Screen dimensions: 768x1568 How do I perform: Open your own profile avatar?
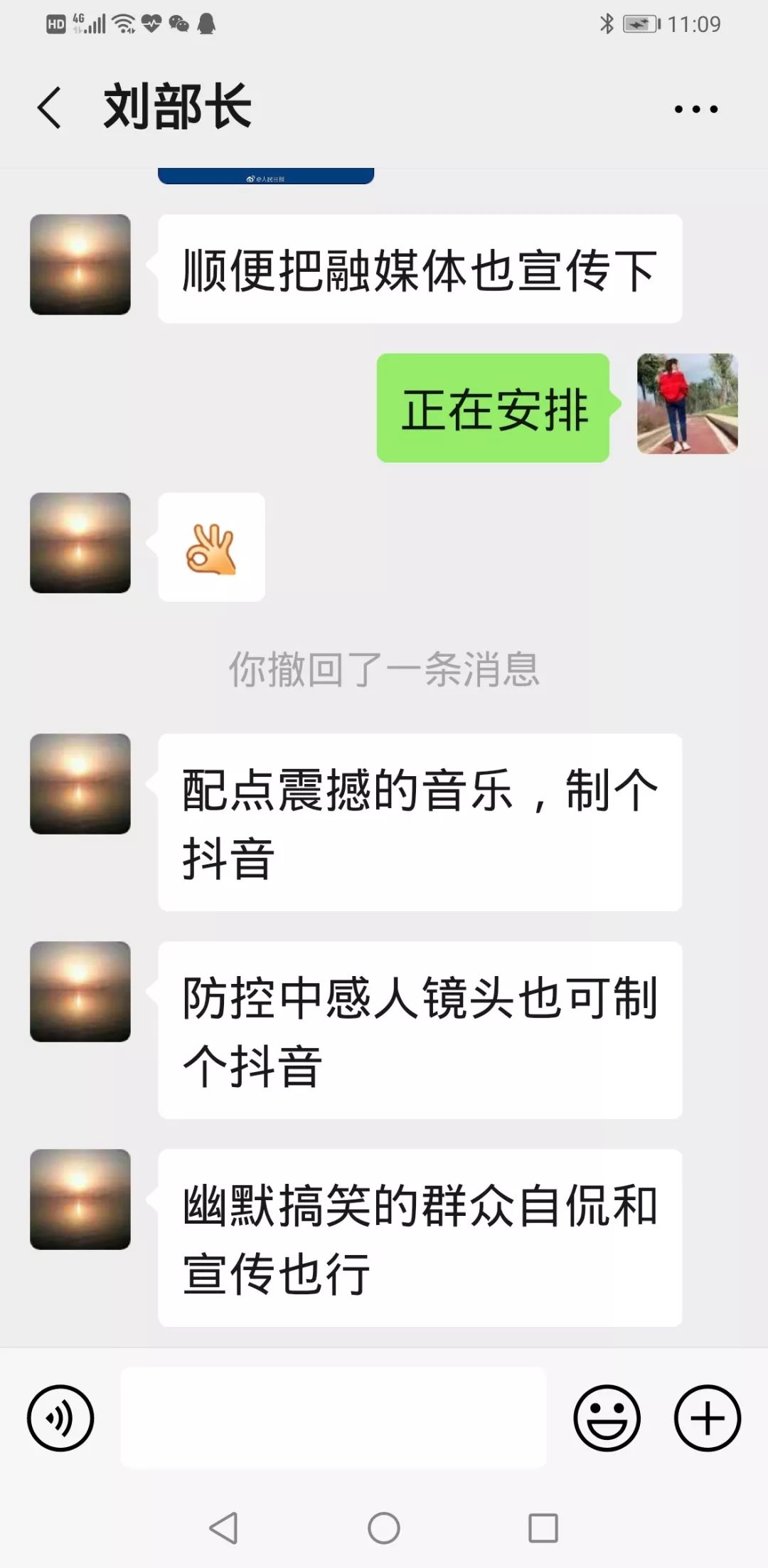click(687, 403)
